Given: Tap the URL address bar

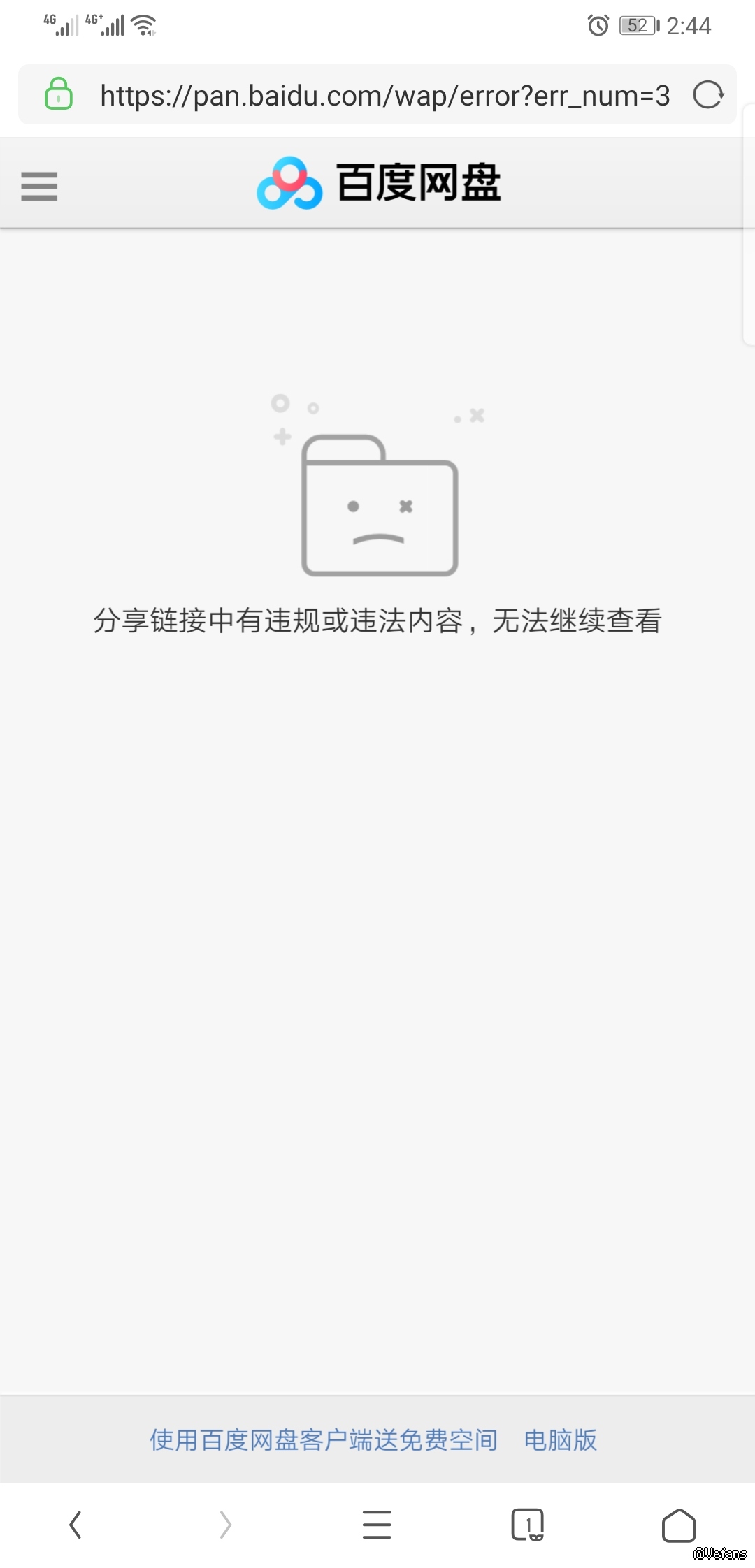Looking at the screenshot, I should click(x=384, y=96).
